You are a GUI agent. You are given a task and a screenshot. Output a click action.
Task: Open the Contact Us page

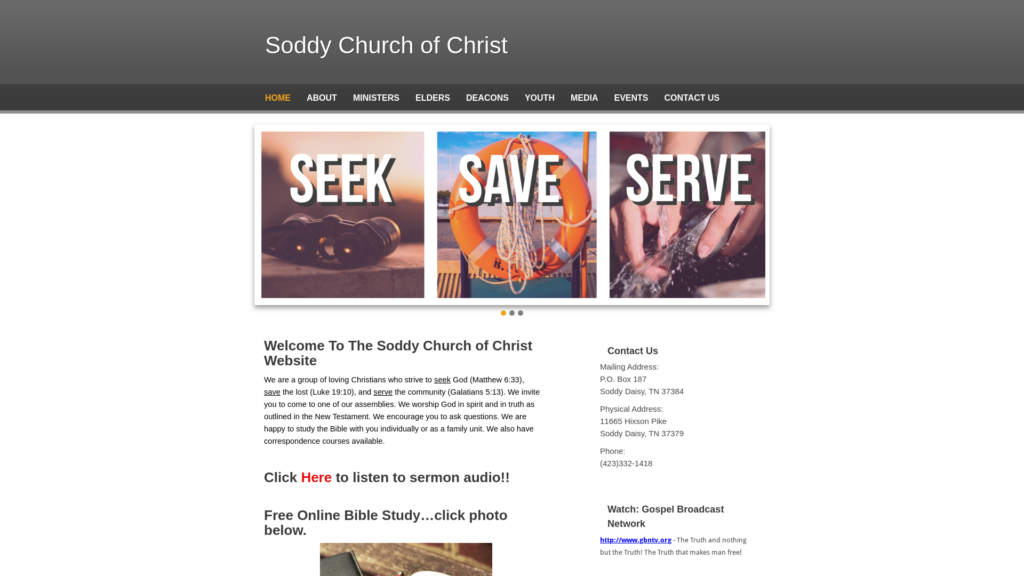[x=691, y=98]
